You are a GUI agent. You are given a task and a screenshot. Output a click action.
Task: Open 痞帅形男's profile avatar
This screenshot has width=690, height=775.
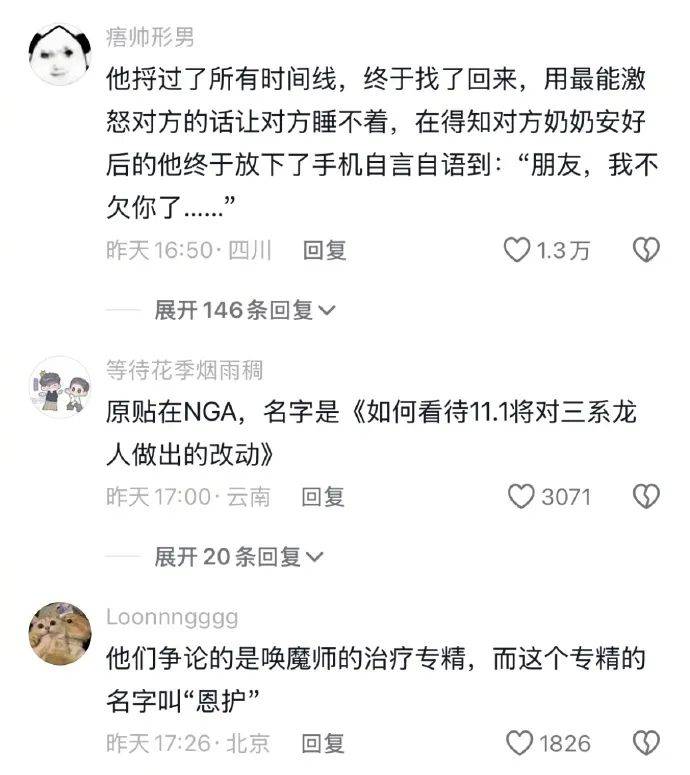coord(59,55)
